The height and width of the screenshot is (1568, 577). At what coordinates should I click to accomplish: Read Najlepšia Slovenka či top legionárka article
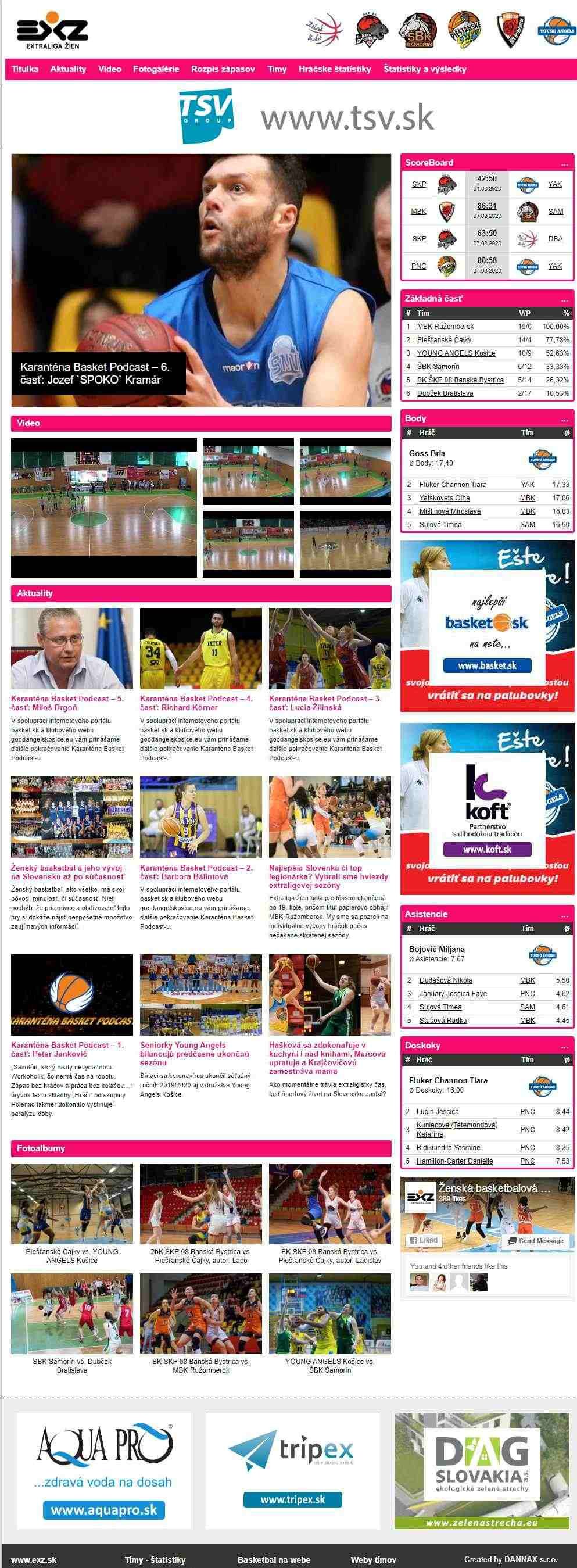click(328, 876)
